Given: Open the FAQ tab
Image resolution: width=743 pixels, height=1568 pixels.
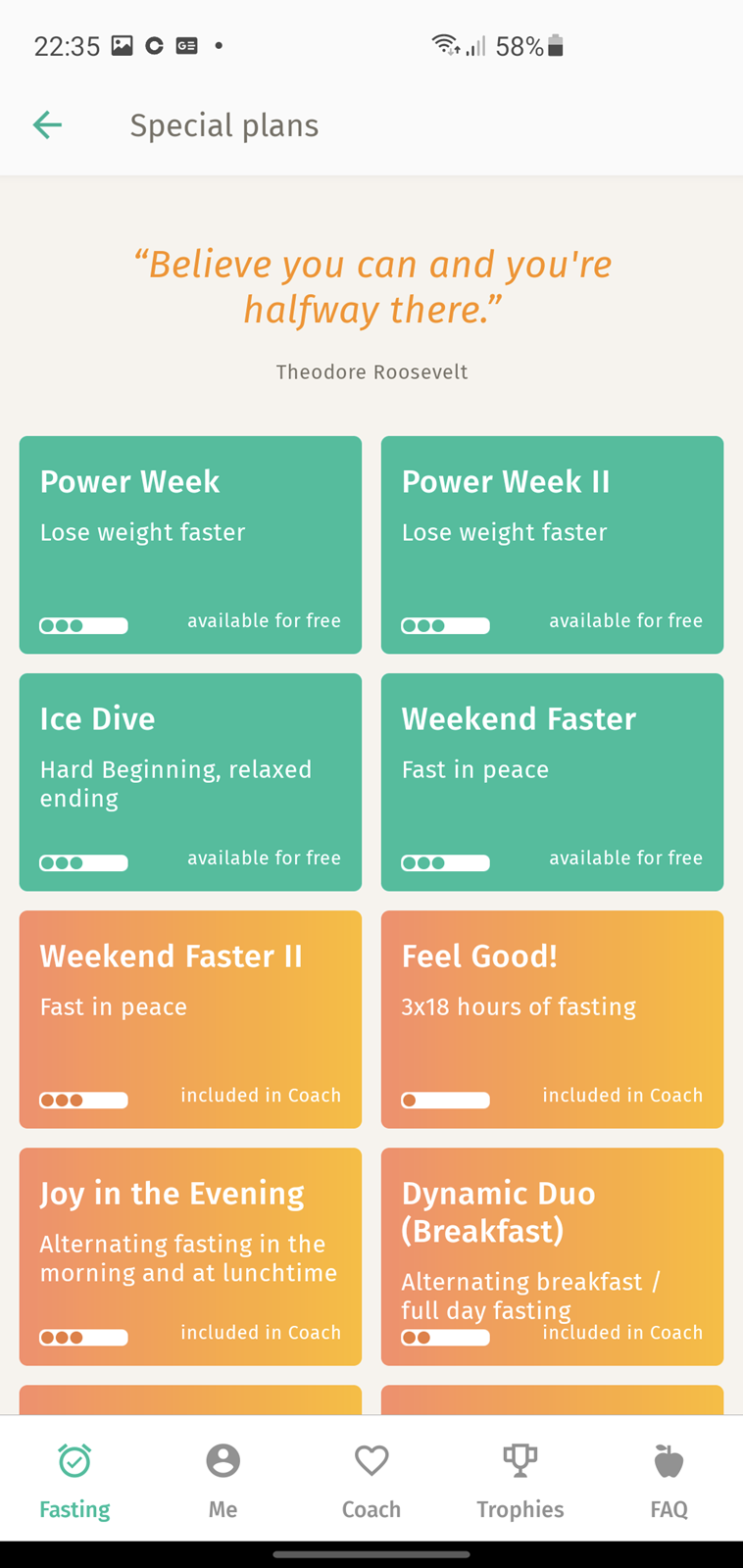Looking at the screenshot, I should click(669, 1480).
